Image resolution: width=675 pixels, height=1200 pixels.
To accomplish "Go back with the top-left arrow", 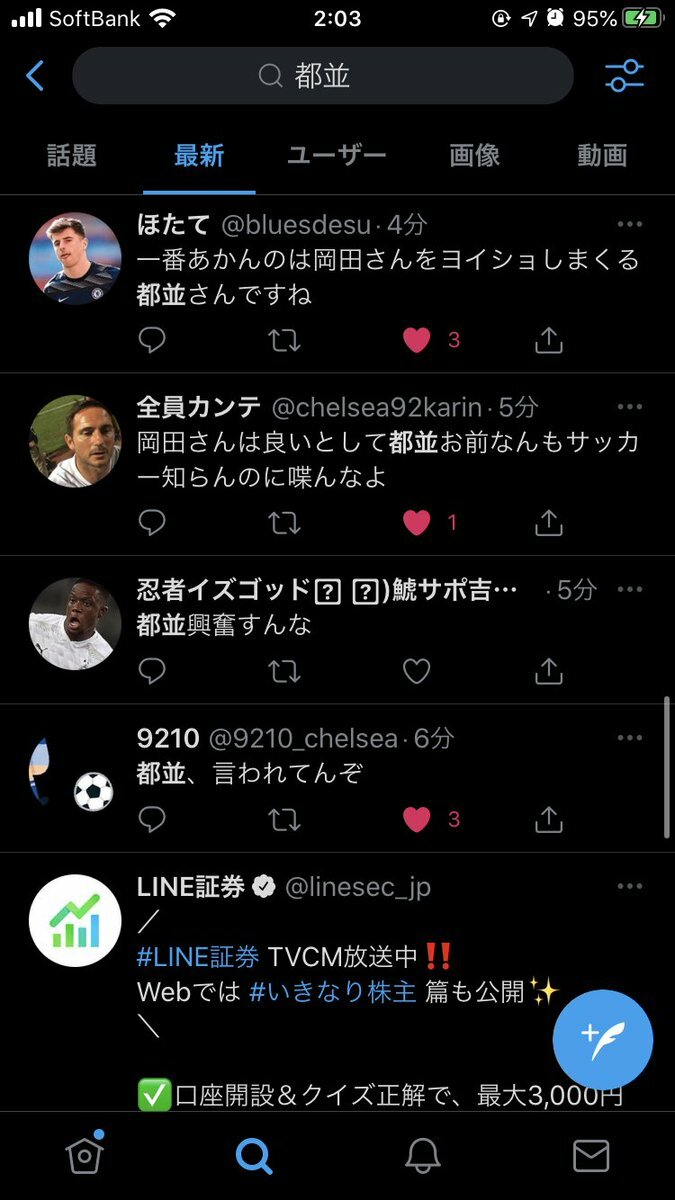I will coord(35,76).
